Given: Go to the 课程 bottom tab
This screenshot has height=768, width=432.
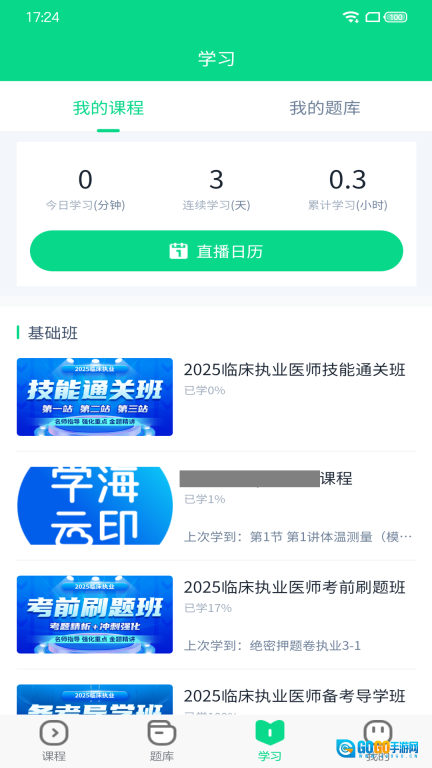Looking at the screenshot, I should [54, 741].
